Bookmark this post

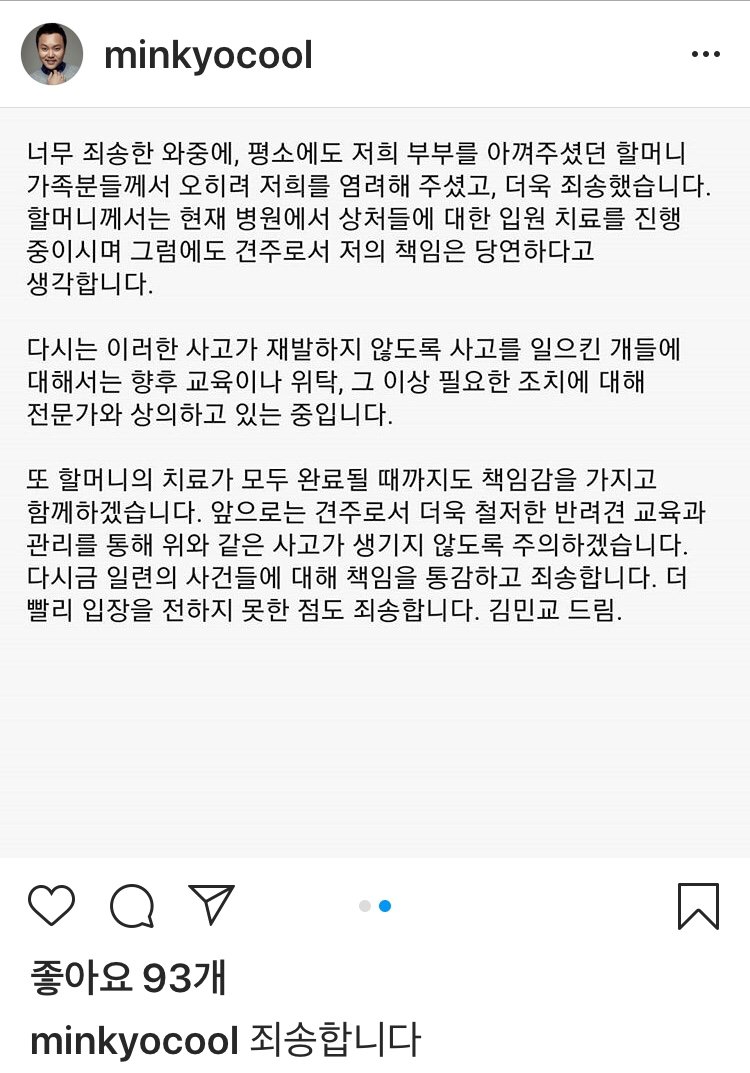pos(698,906)
